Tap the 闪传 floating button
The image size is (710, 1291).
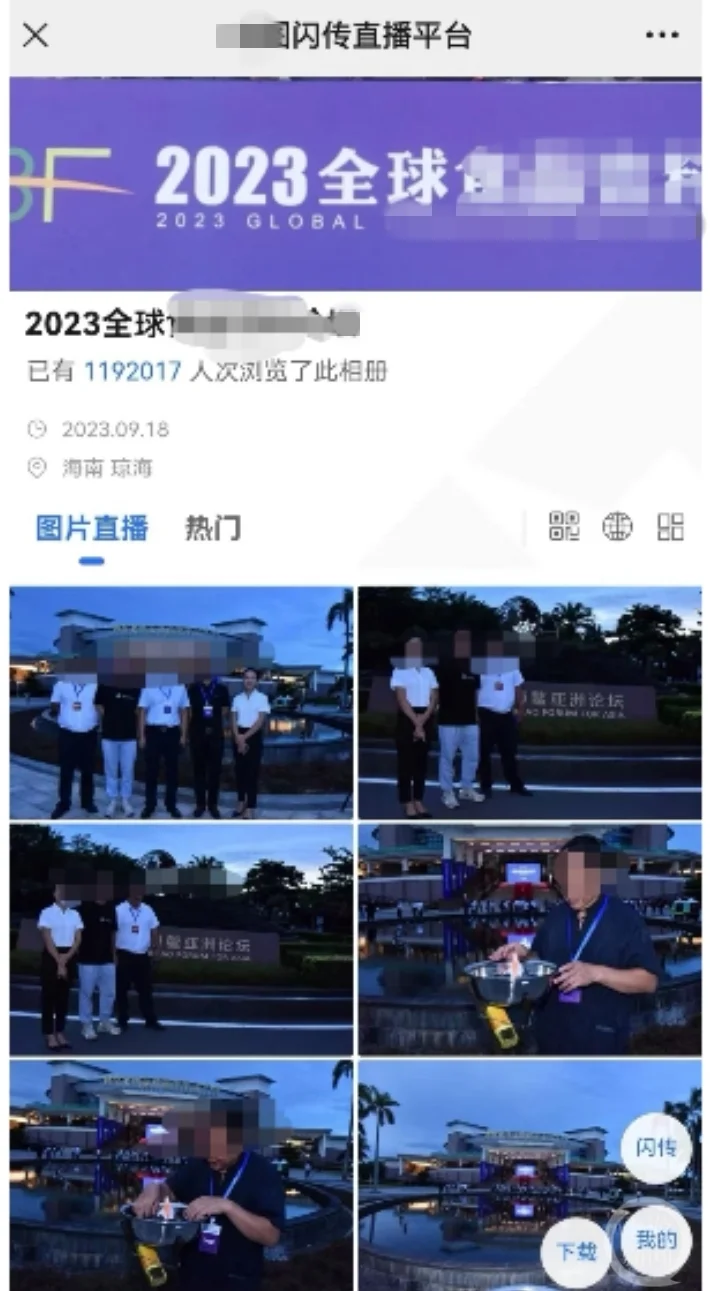[656, 1147]
